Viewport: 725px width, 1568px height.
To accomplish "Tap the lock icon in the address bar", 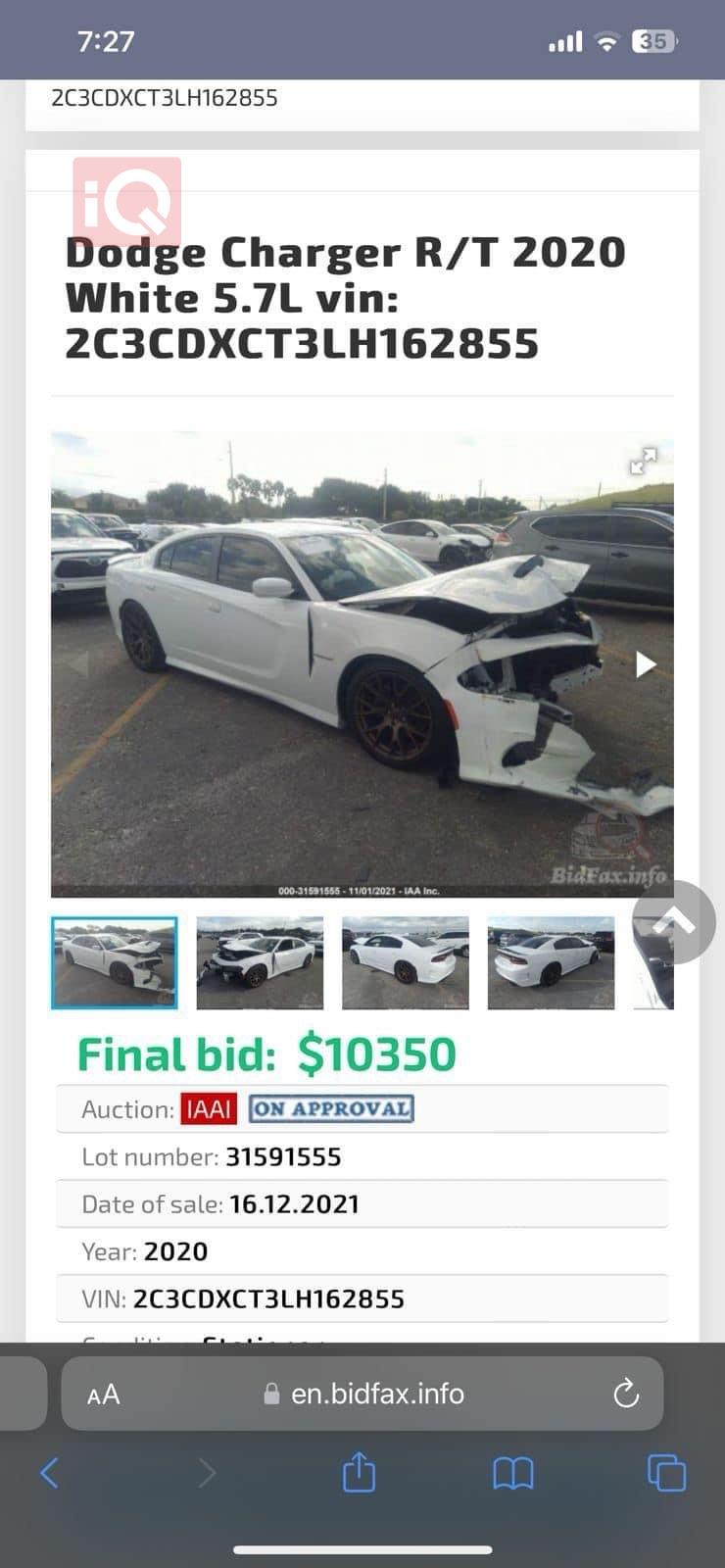I will click(x=269, y=1394).
